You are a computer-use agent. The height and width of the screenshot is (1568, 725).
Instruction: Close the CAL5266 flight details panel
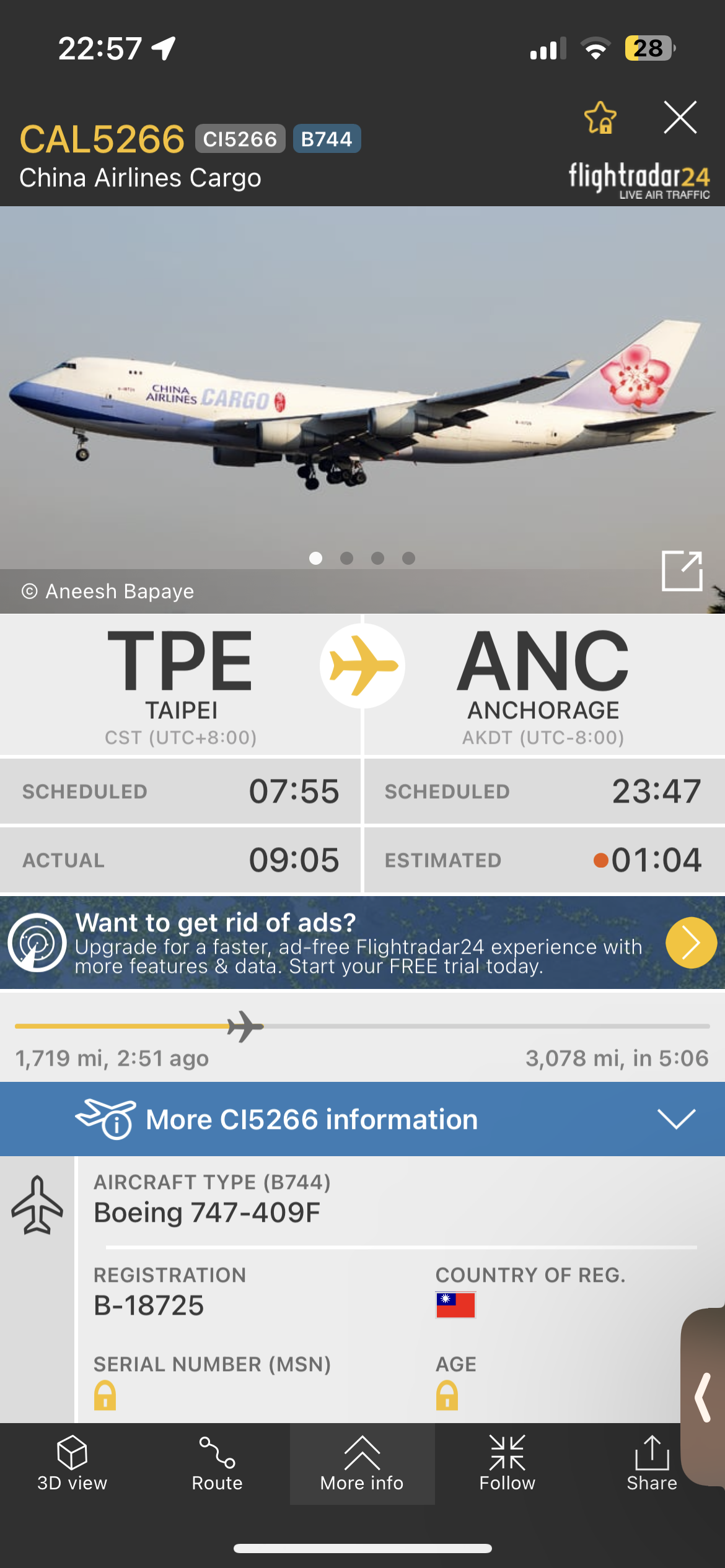680,117
